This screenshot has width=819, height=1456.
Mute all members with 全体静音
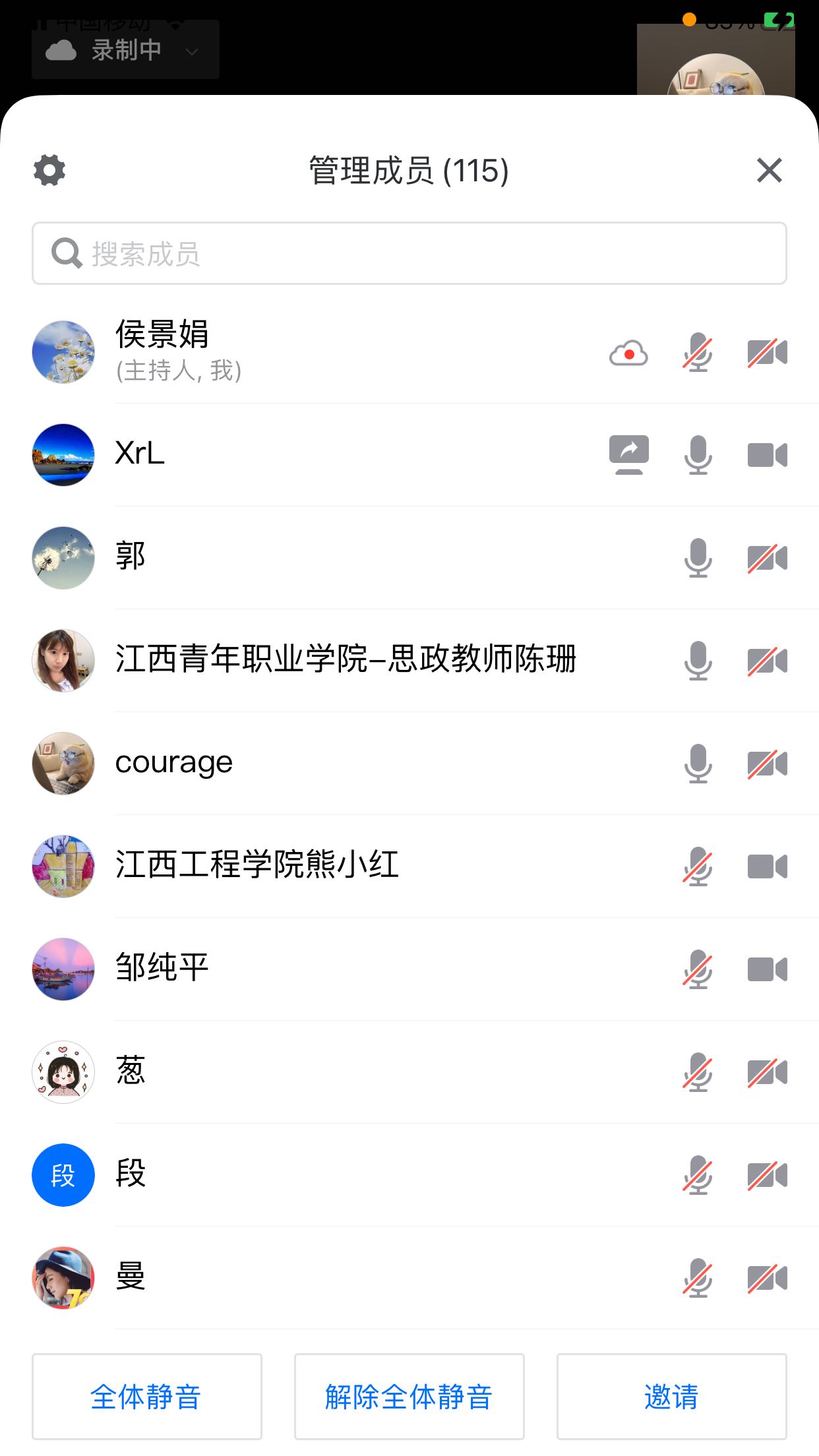point(146,1396)
